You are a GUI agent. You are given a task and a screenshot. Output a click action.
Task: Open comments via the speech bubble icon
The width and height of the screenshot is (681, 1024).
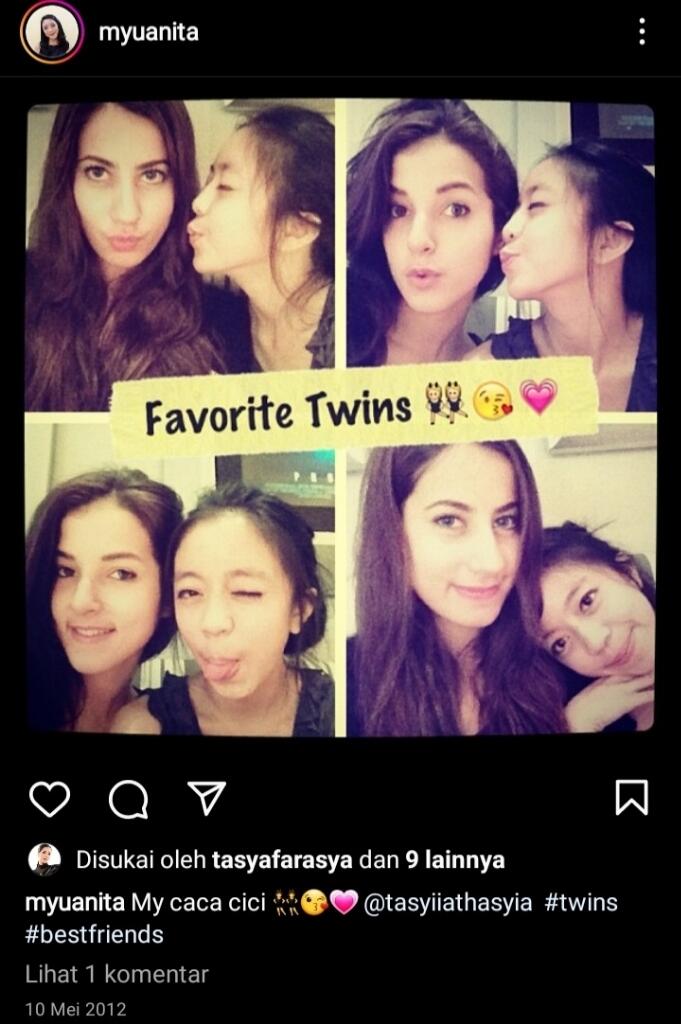[x=128, y=798]
